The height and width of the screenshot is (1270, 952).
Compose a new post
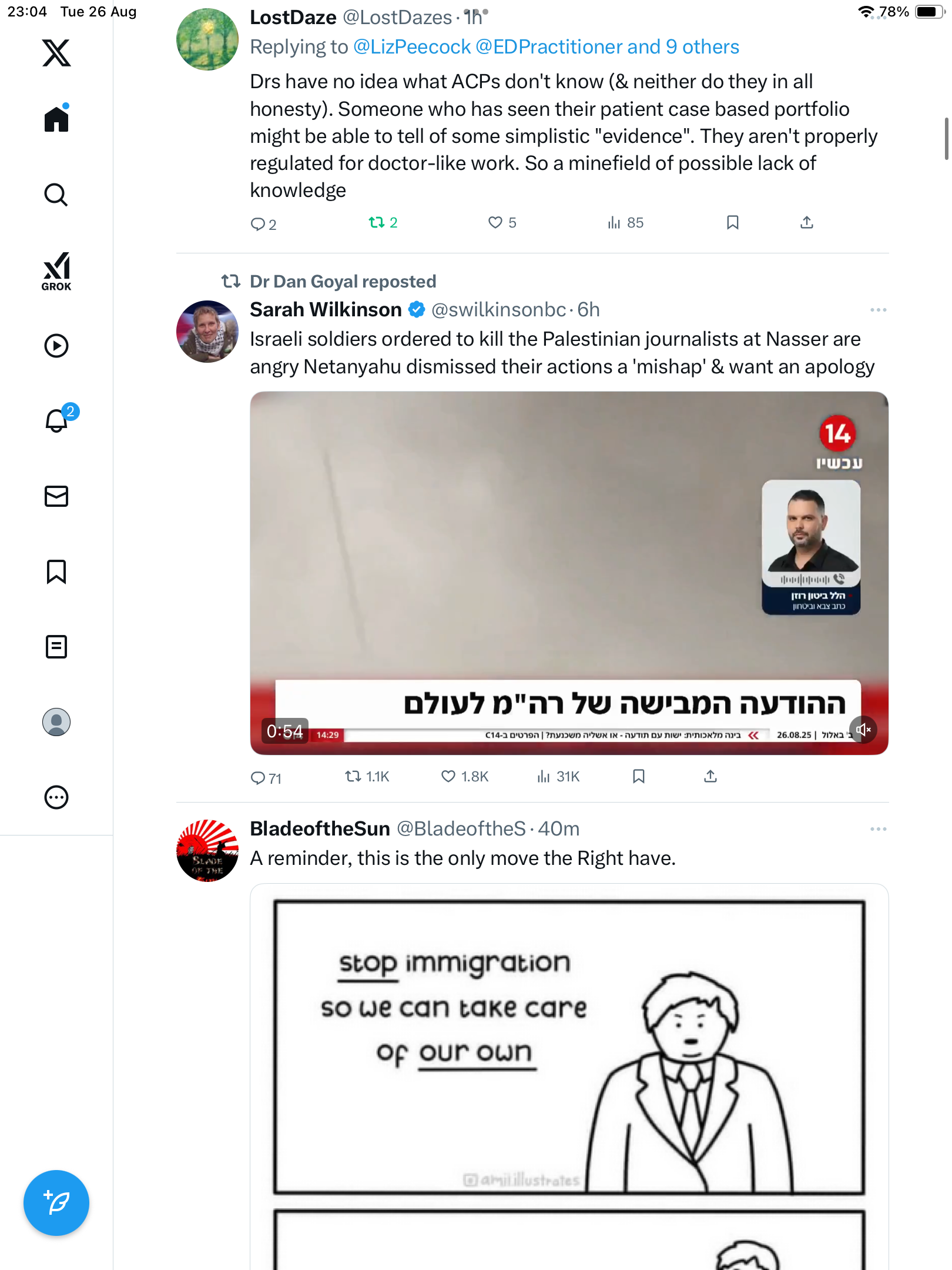(x=56, y=1203)
